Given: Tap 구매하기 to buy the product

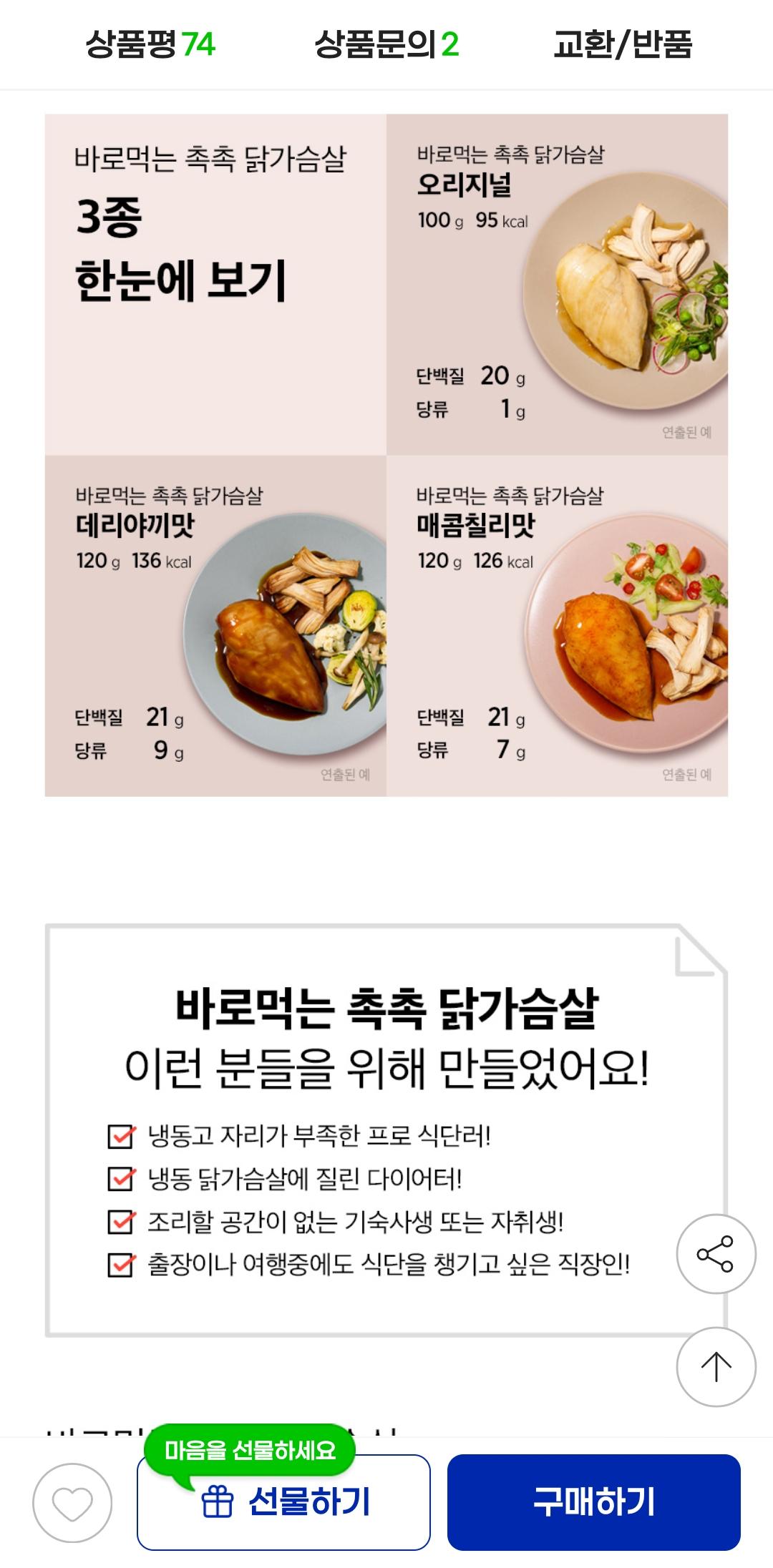Looking at the screenshot, I should pyautogui.click(x=593, y=1502).
